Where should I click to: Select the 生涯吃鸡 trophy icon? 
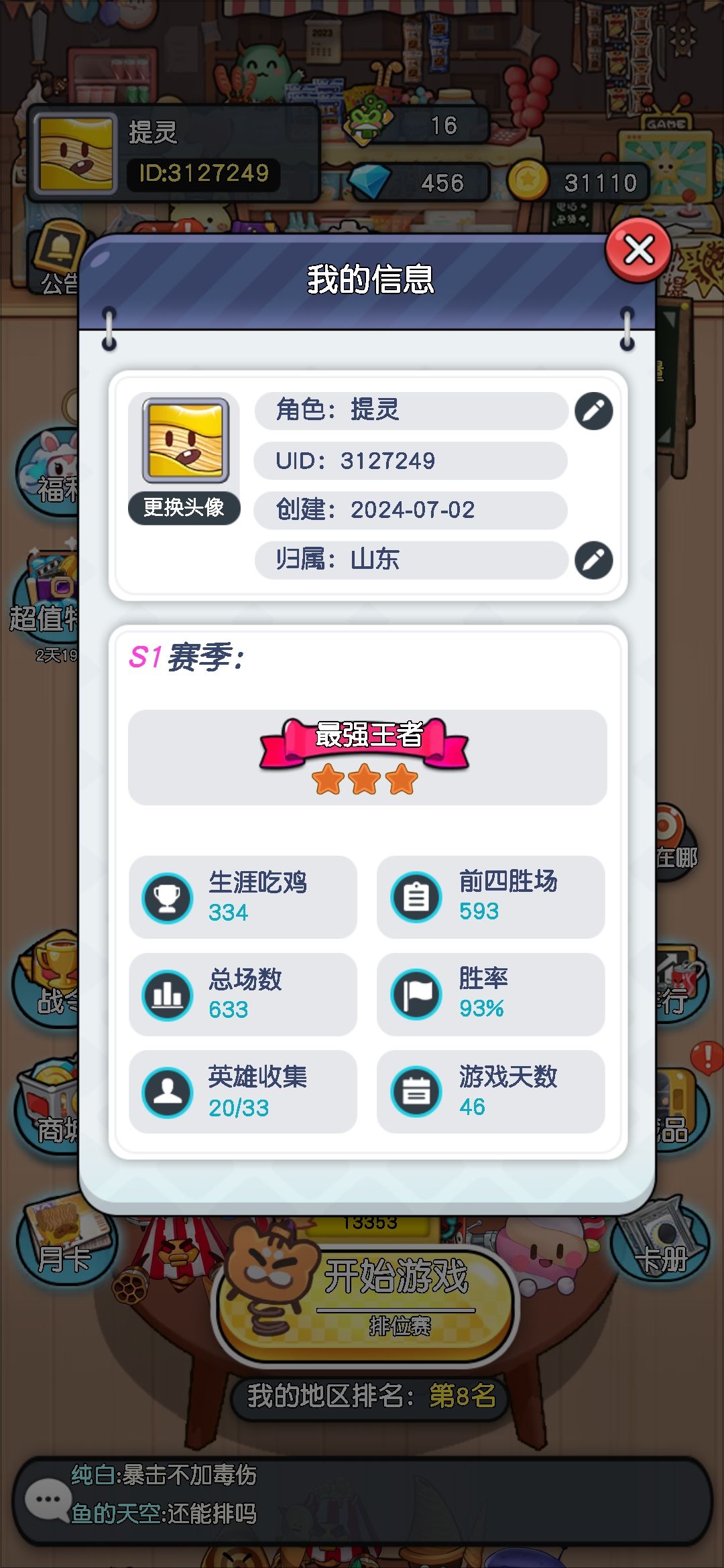[x=168, y=897]
